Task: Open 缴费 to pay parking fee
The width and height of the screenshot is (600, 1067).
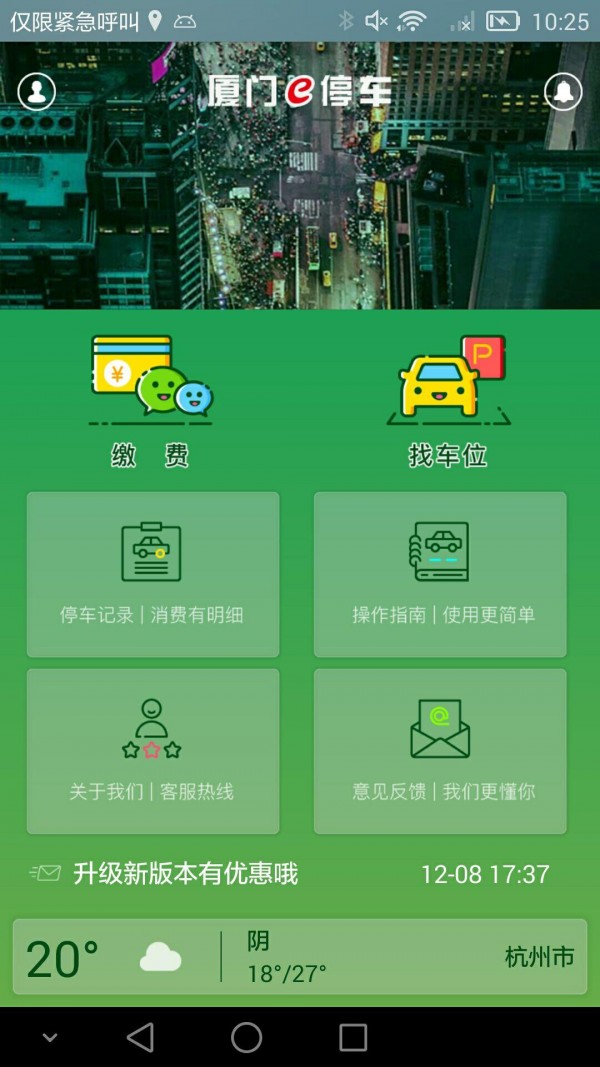Action: click(x=151, y=400)
